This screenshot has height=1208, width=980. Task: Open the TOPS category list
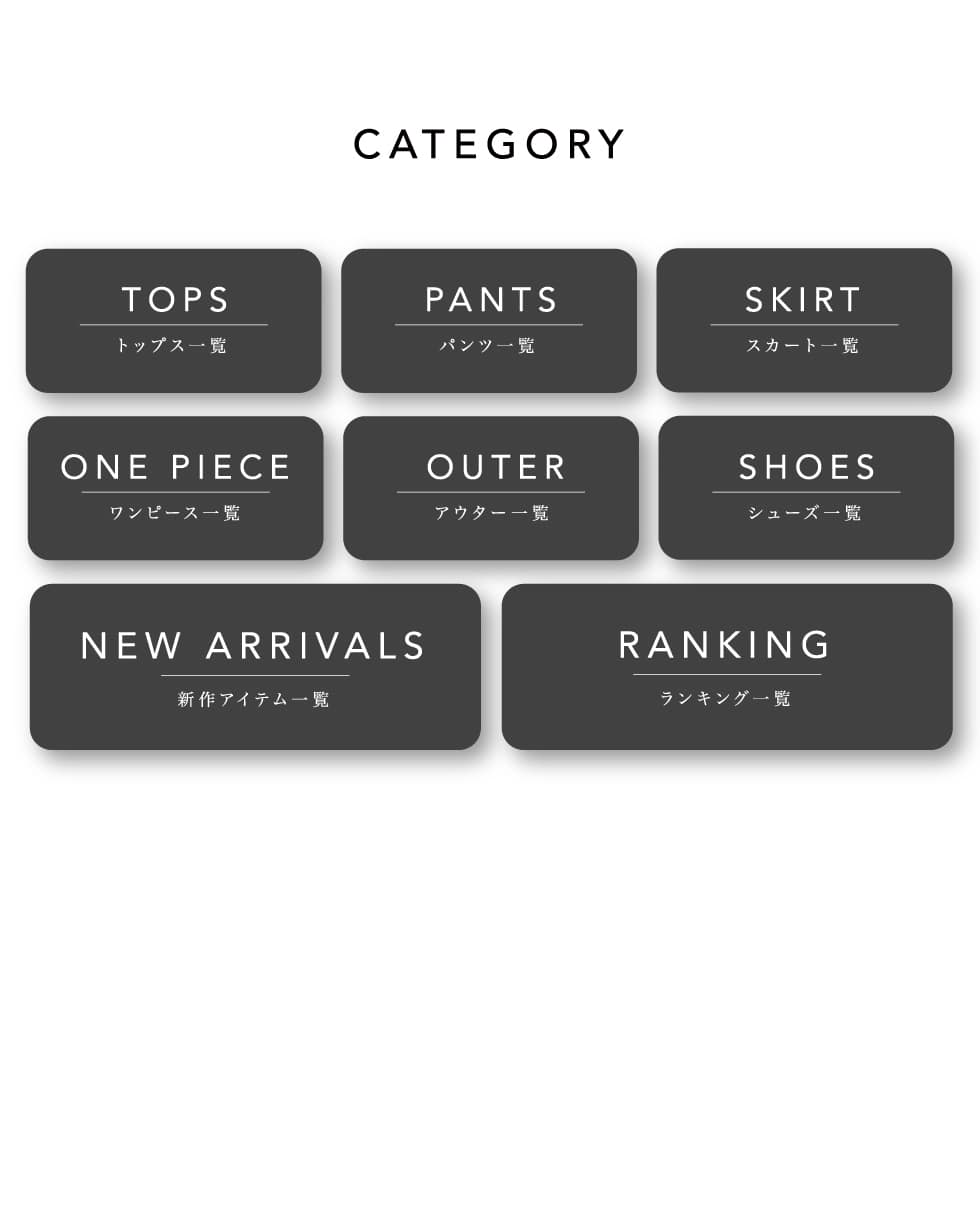[x=174, y=321]
